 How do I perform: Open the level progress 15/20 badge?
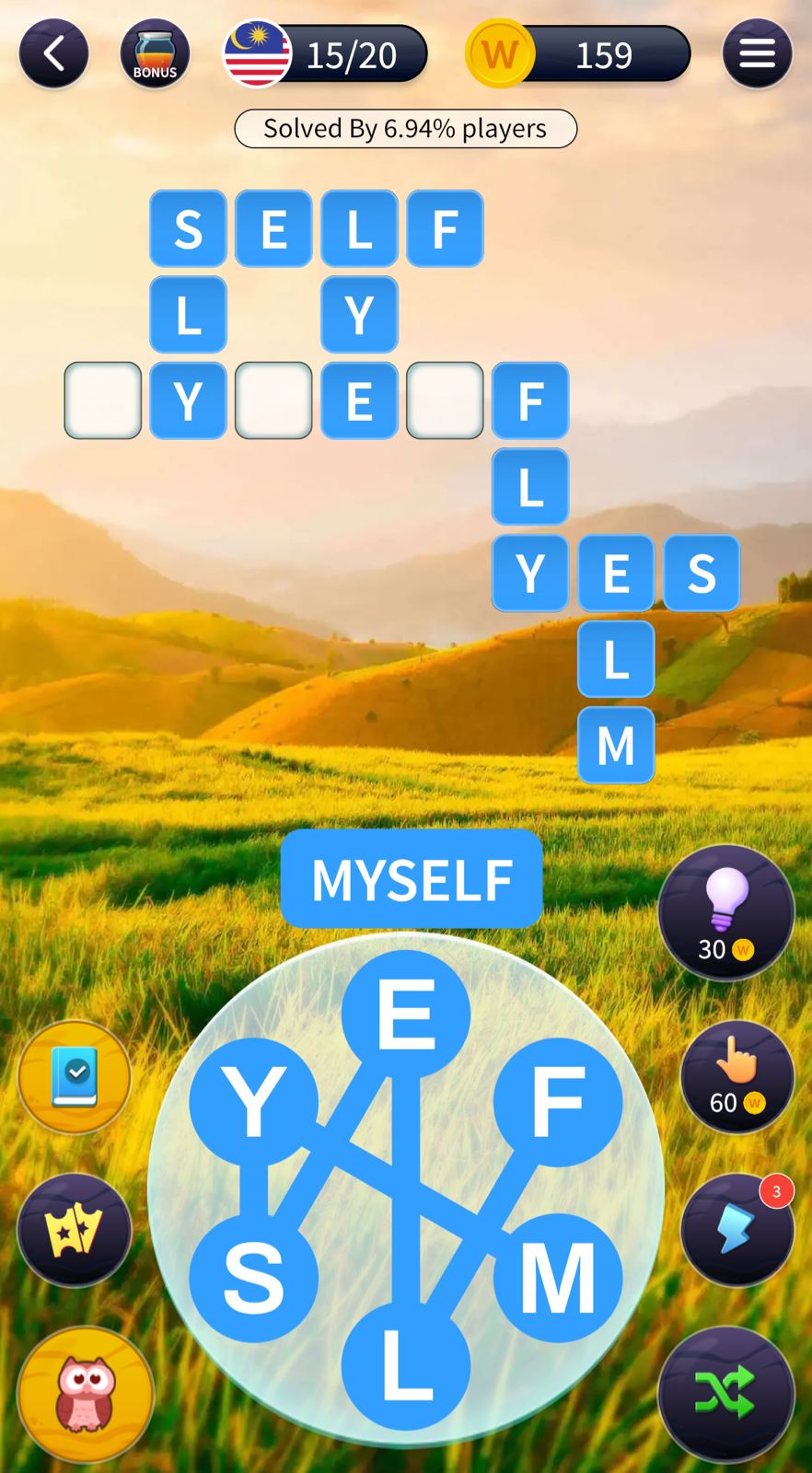326,55
